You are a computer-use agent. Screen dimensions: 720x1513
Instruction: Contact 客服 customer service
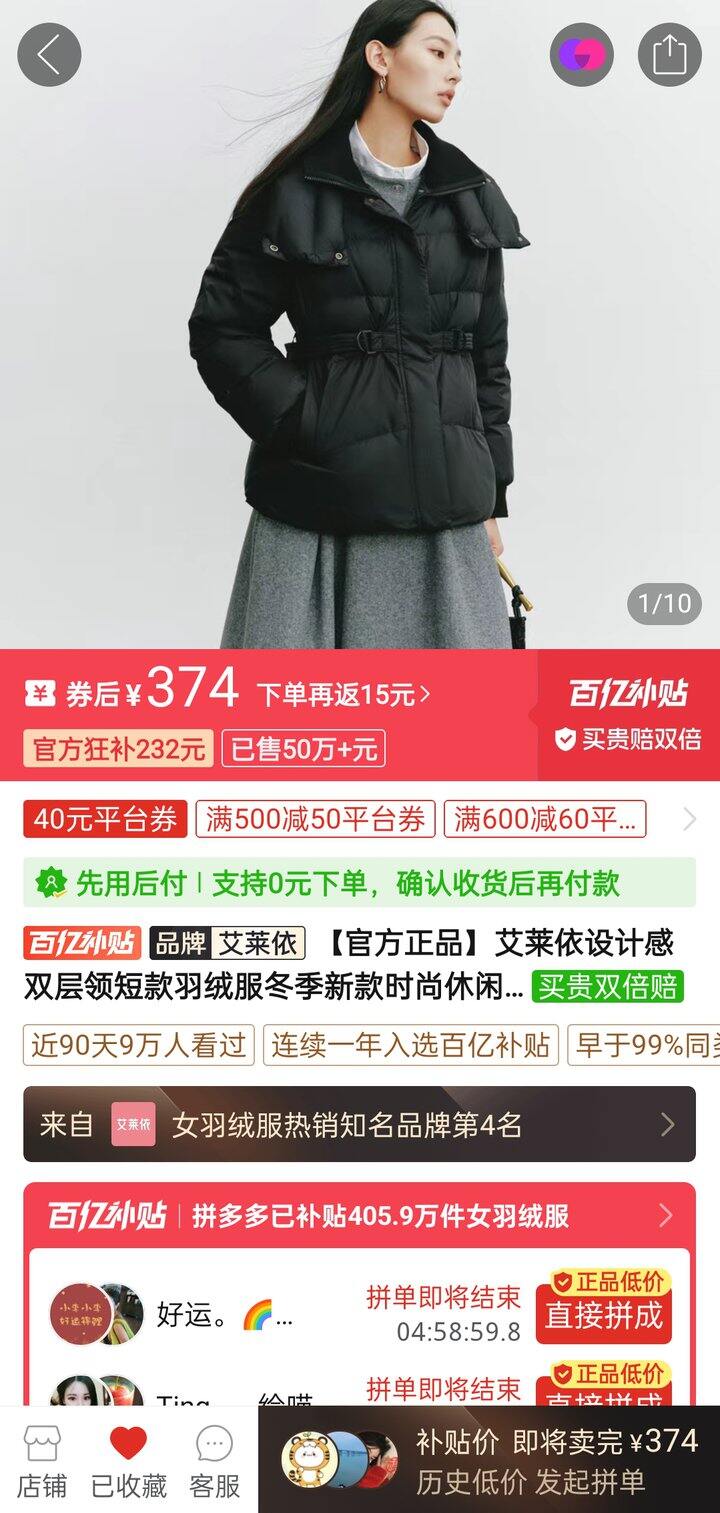(215, 1462)
